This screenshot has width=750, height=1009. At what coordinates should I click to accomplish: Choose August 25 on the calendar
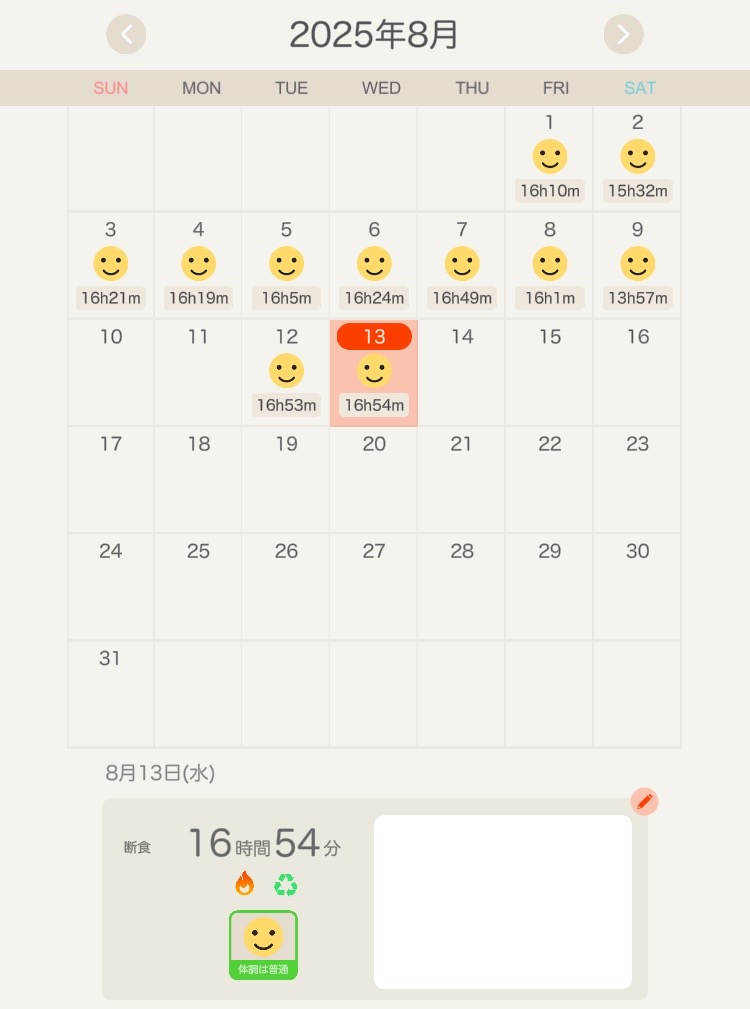198,586
